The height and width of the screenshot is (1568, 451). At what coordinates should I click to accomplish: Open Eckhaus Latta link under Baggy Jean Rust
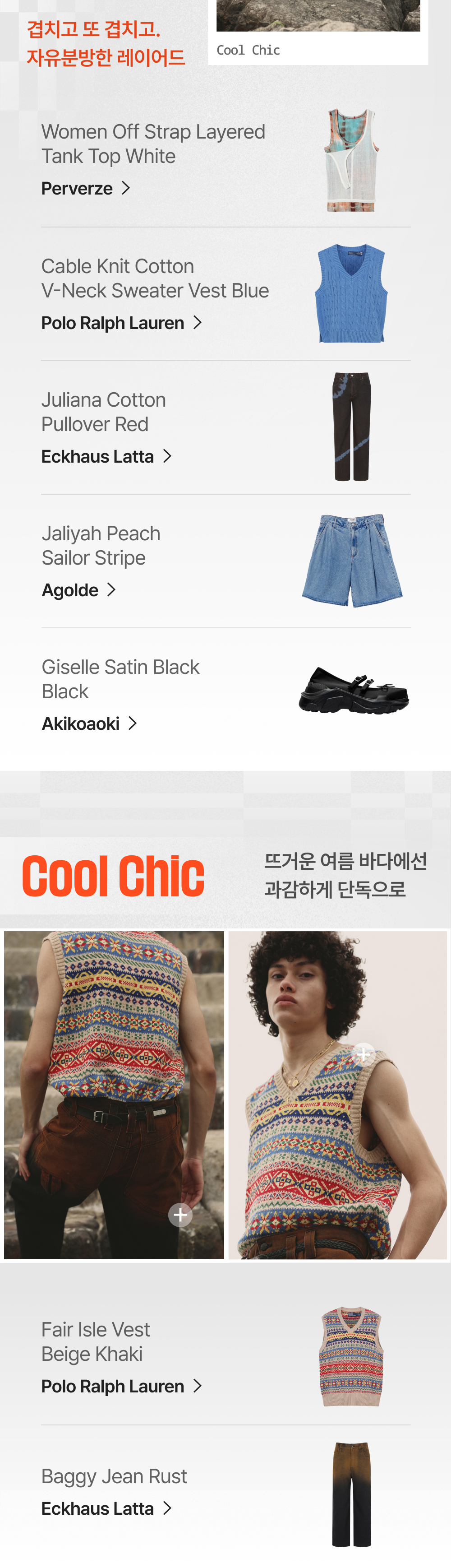[106, 1508]
